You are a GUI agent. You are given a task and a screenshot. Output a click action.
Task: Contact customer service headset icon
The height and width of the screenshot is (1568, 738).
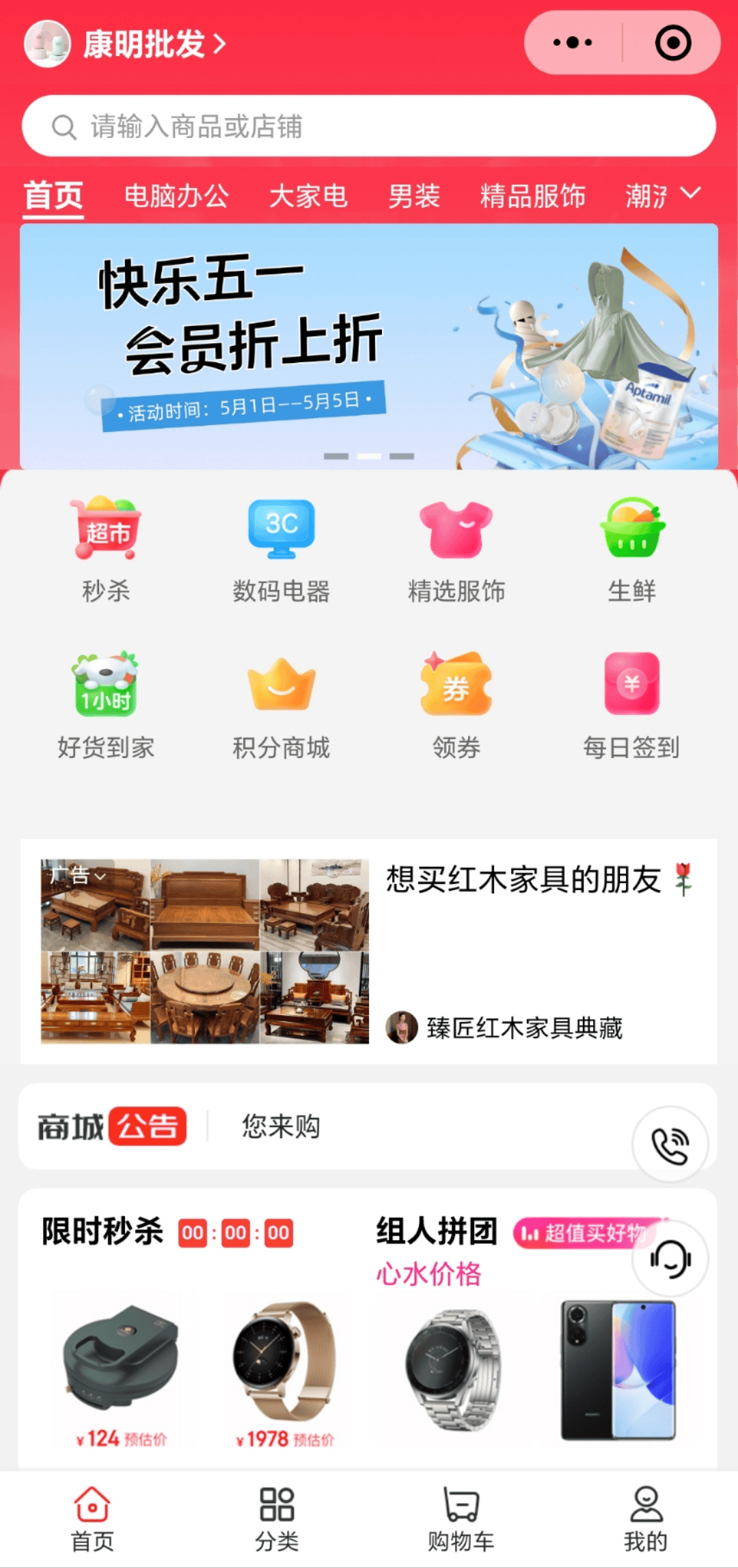[x=670, y=1258]
